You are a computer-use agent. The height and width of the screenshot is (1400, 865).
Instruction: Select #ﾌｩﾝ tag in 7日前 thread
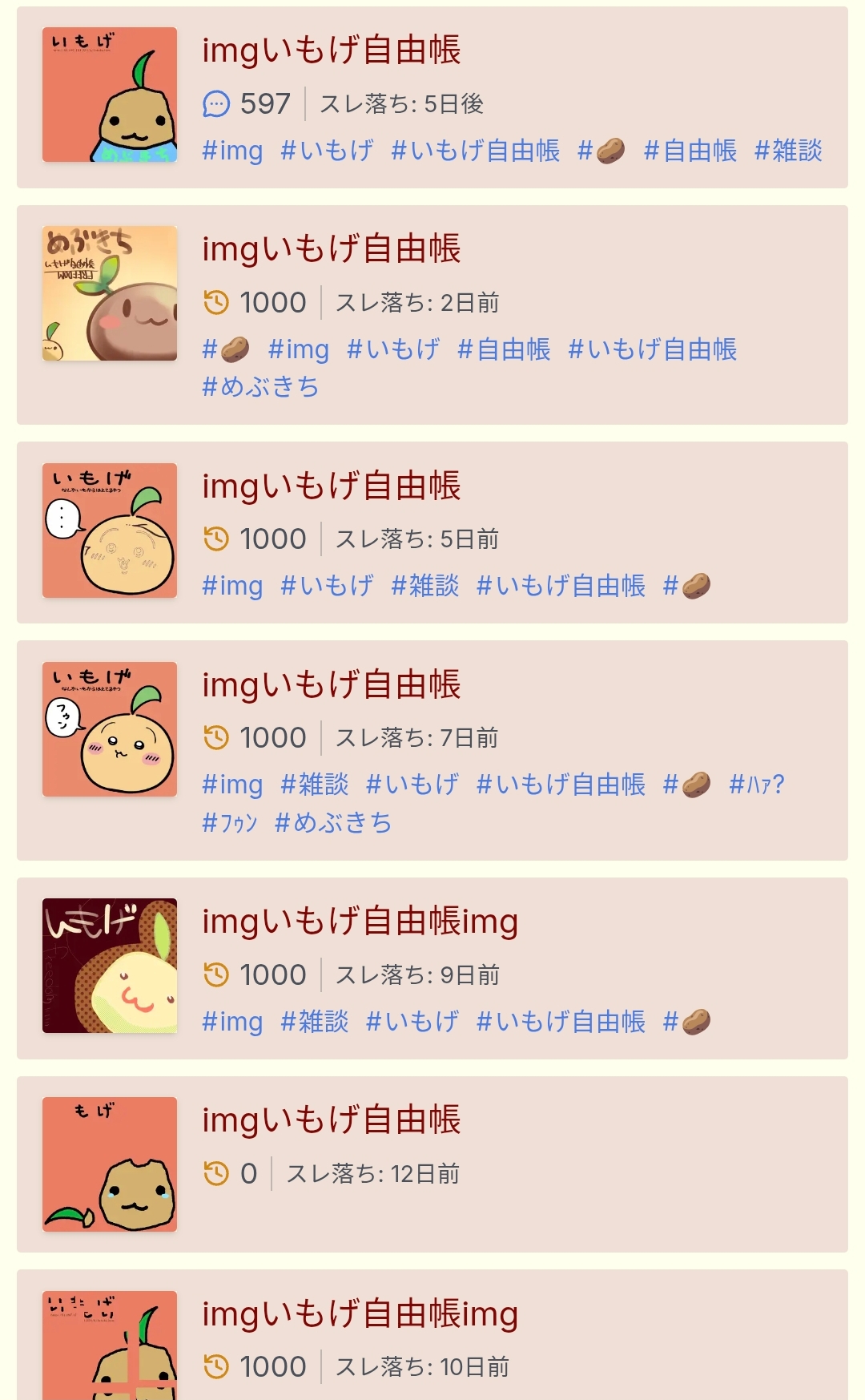pos(230,823)
